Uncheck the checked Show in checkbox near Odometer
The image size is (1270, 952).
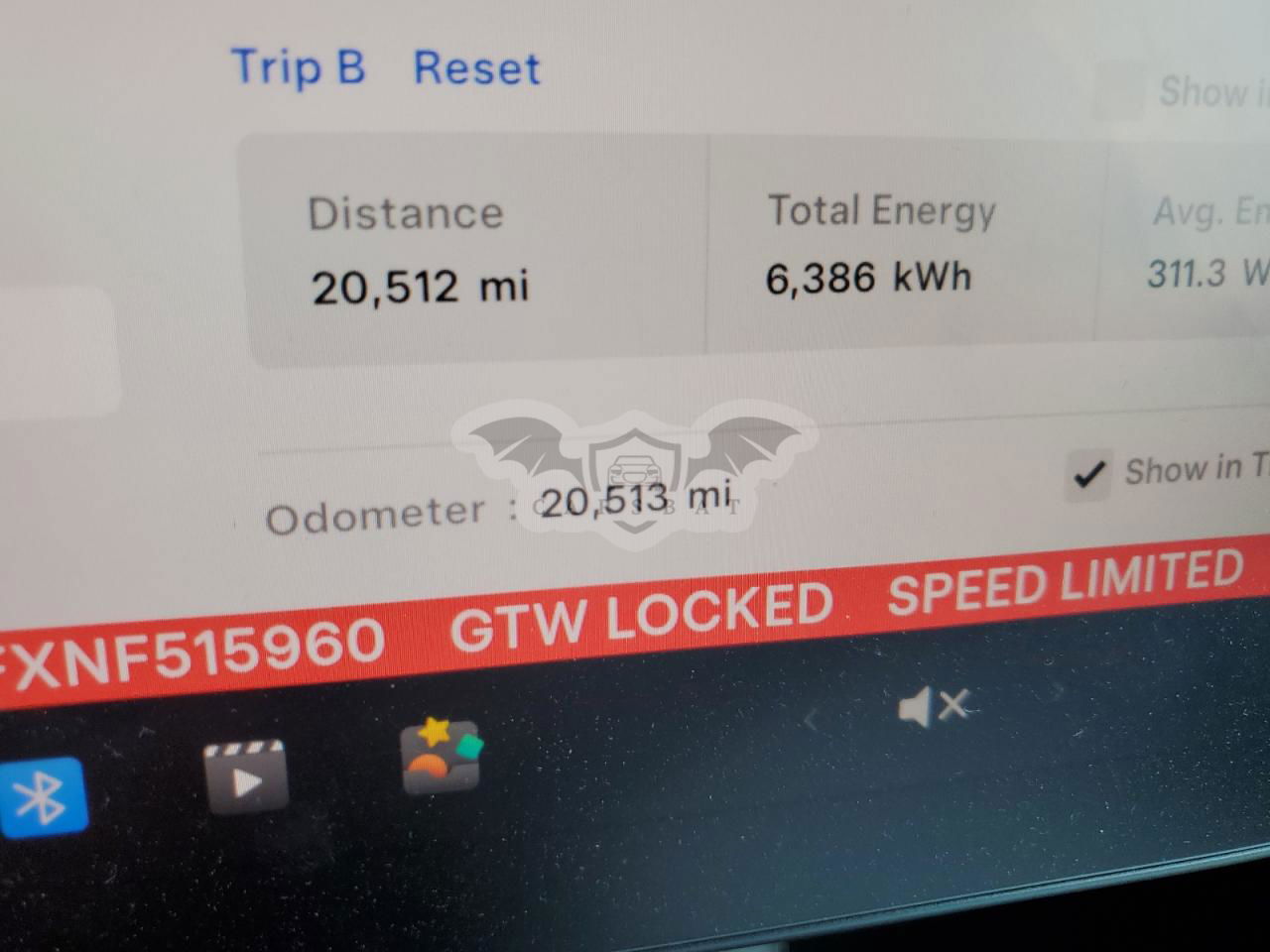click(x=1089, y=475)
